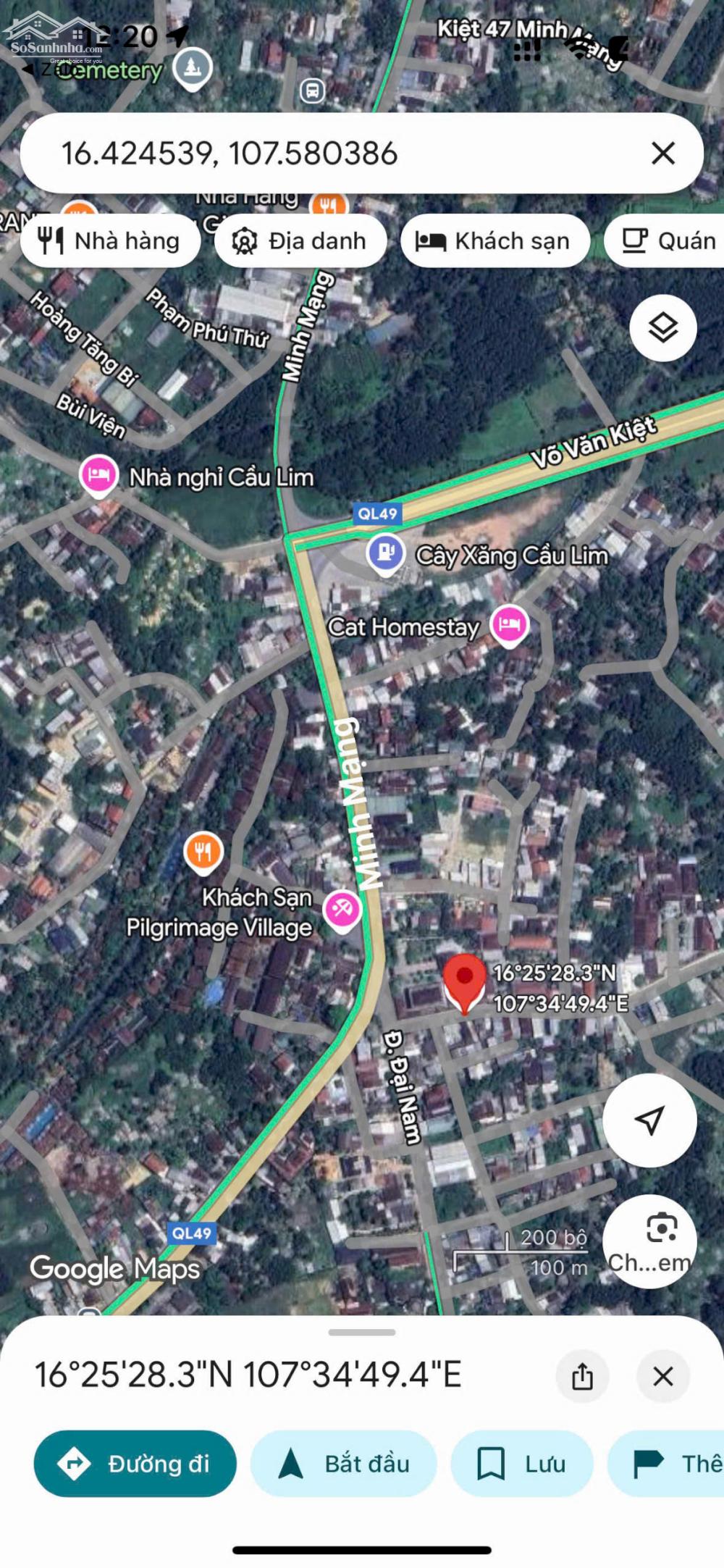Get directions with Đường đi

(x=135, y=1464)
